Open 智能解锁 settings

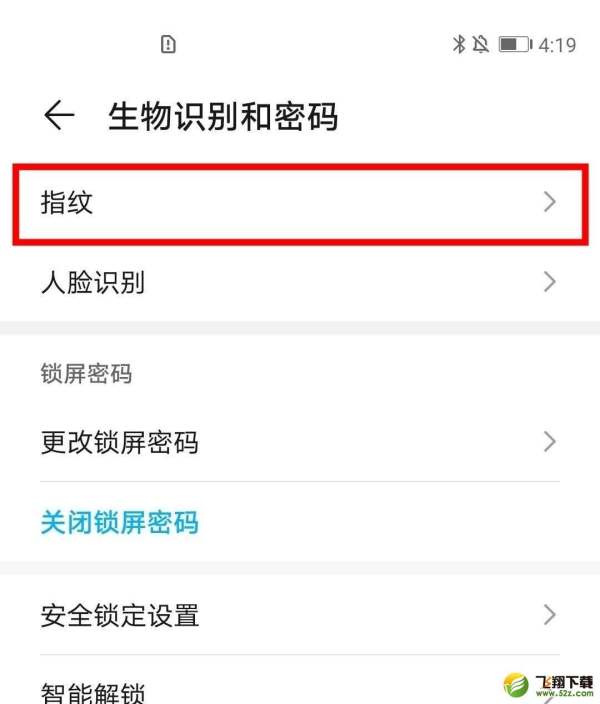[250, 690]
